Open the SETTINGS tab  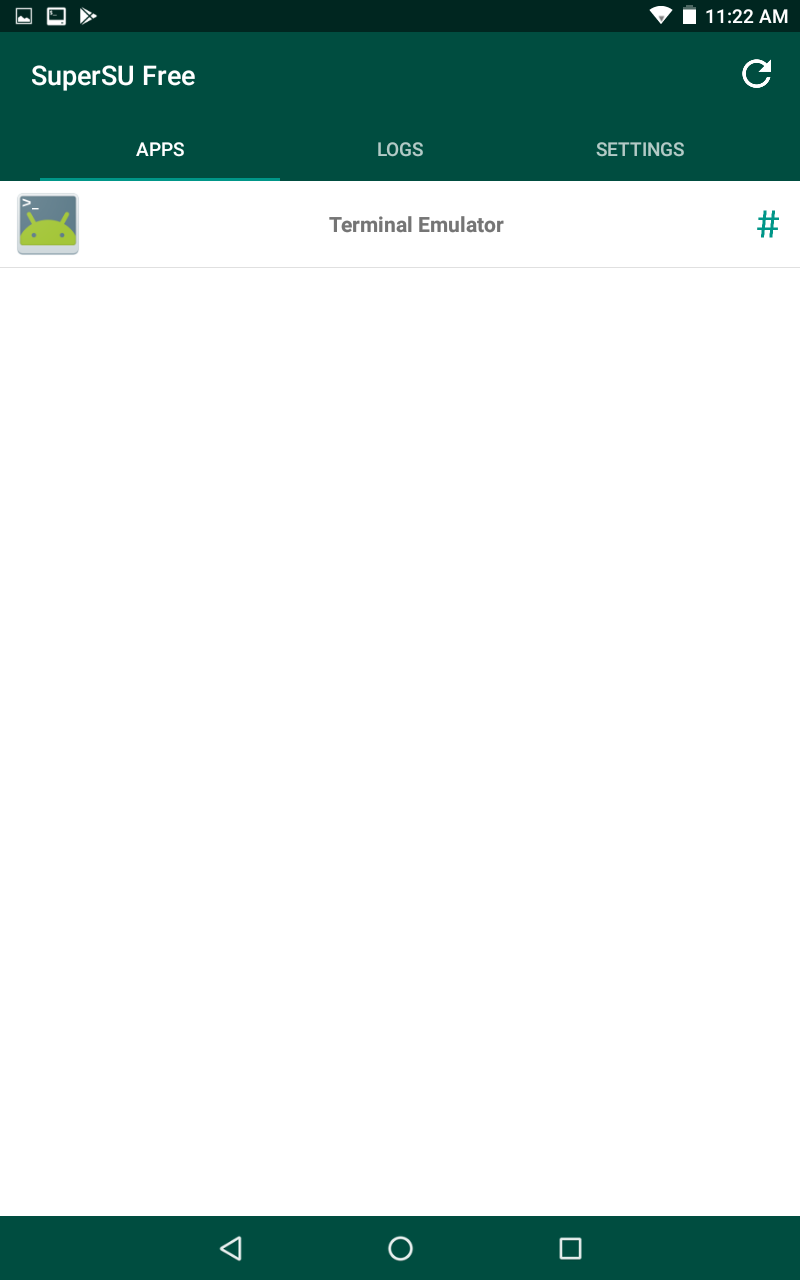coord(639,149)
